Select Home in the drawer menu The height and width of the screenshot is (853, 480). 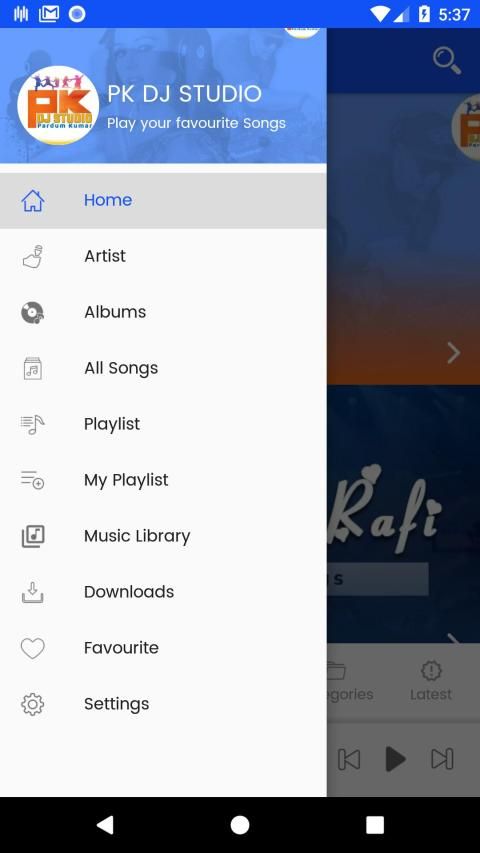[x=163, y=200]
